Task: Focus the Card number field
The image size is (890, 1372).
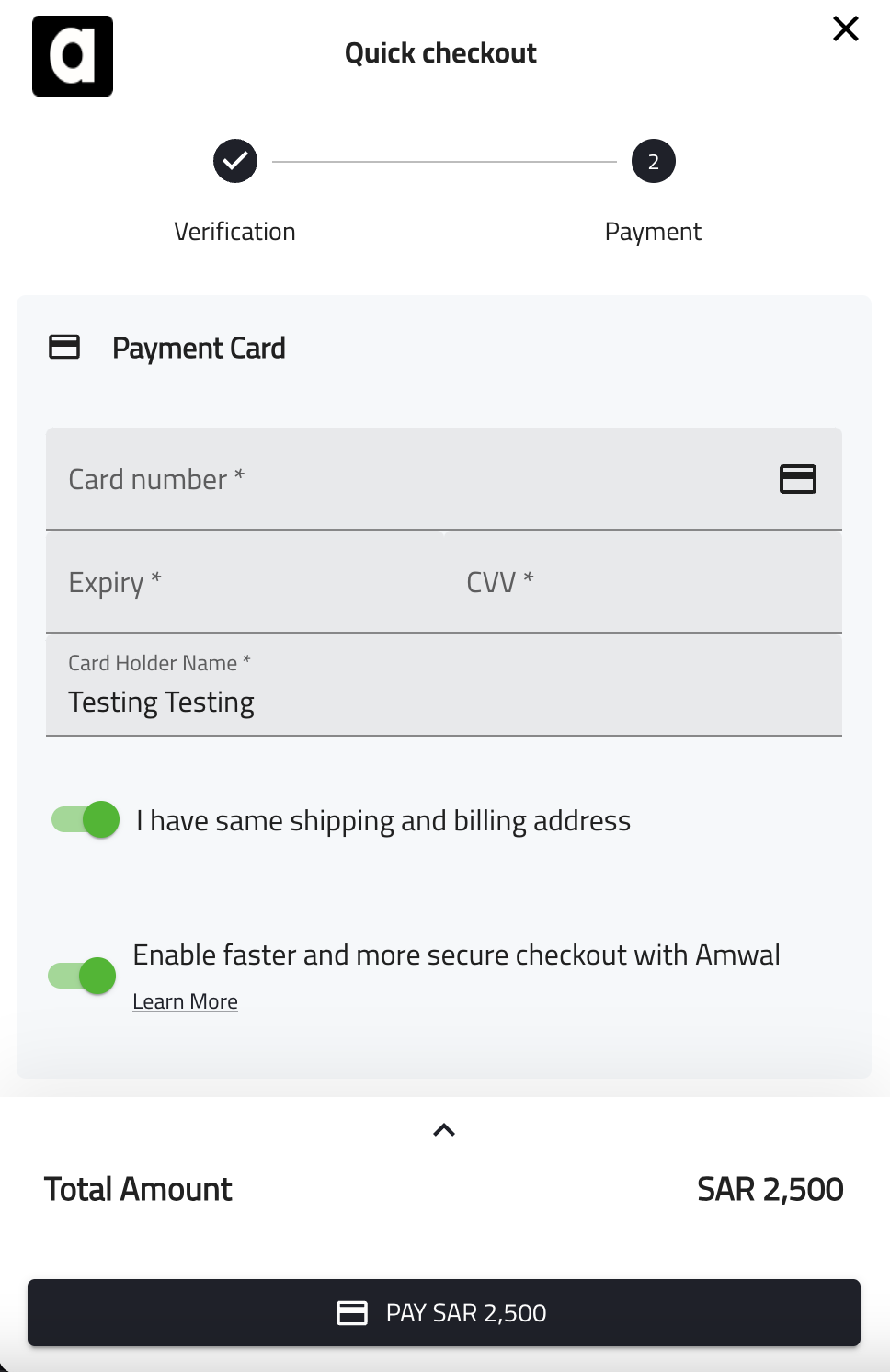Action: pos(405,479)
